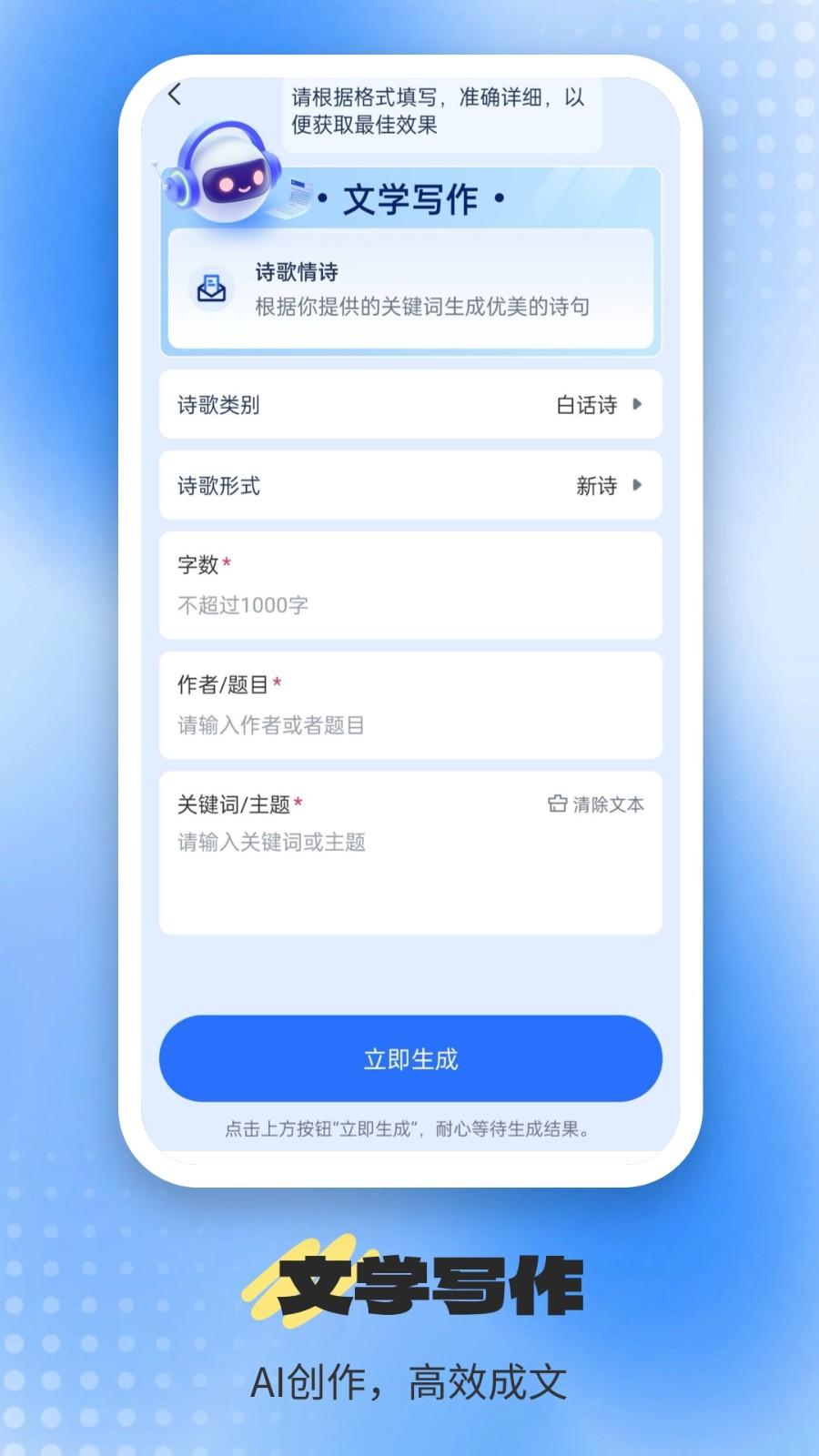
Task: Tap the back arrow to exit
Action: click(x=175, y=94)
